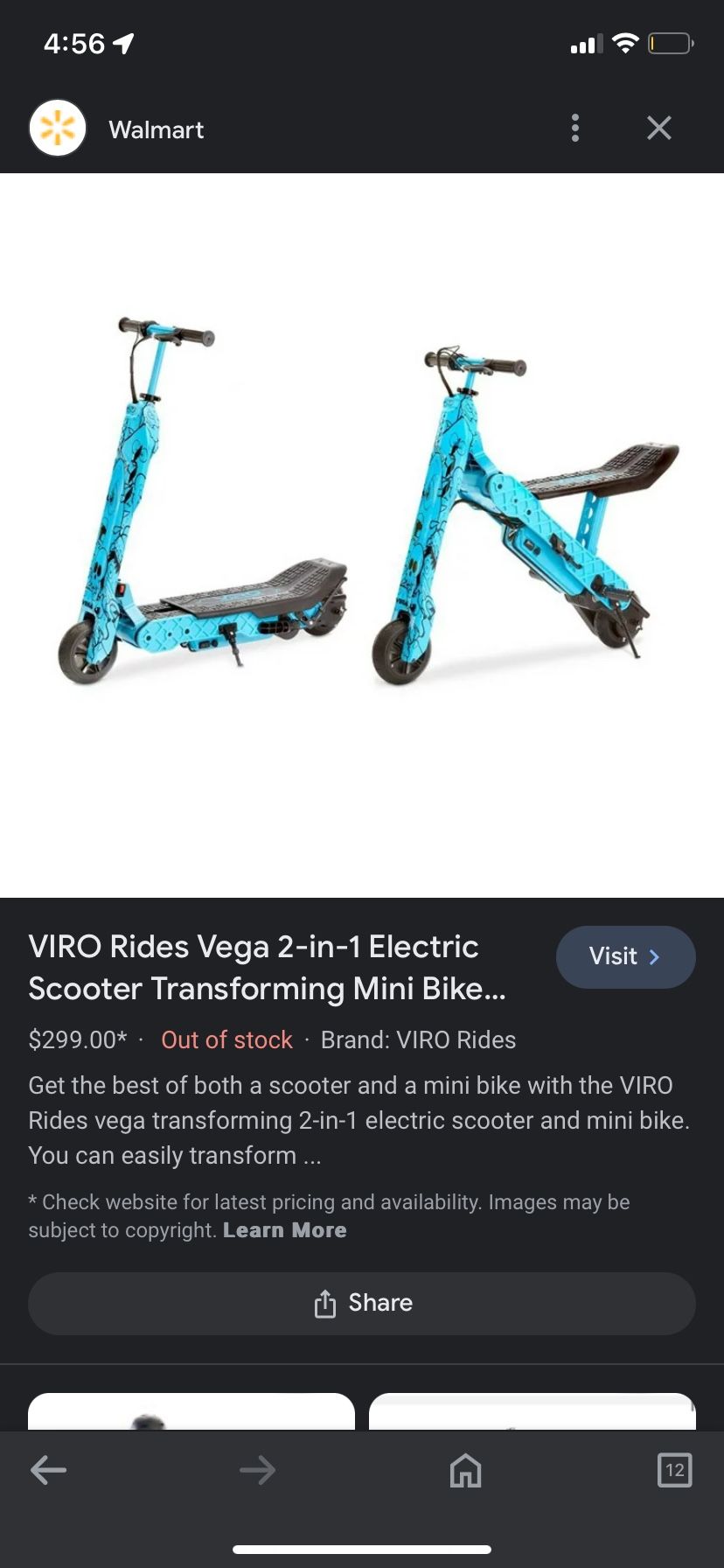Viewport: 724px width, 1568px height.
Task: Open the Learn More link
Action: (x=284, y=1230)
